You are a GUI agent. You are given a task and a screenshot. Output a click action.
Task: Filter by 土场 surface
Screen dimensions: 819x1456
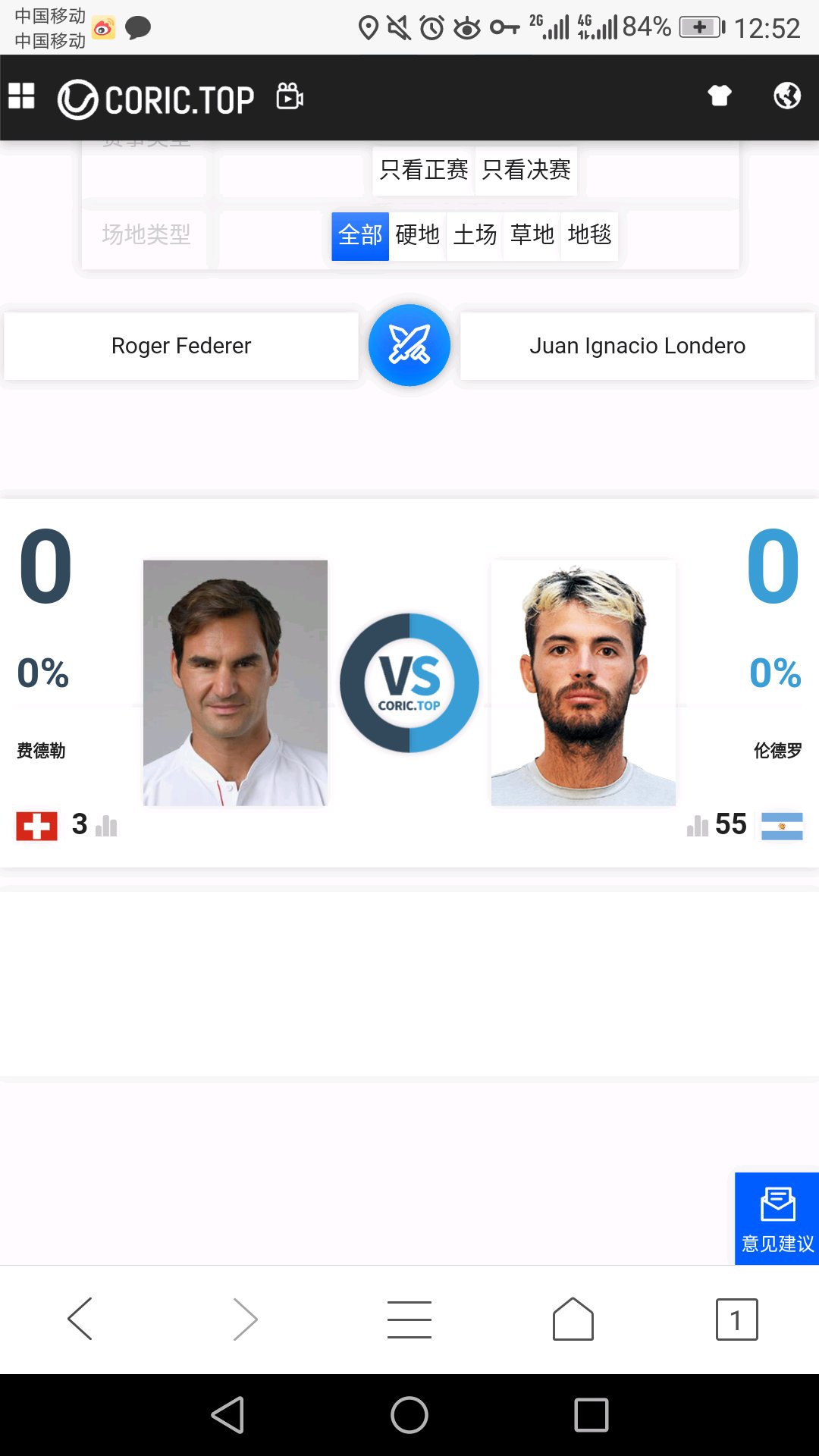coord(475,236)
